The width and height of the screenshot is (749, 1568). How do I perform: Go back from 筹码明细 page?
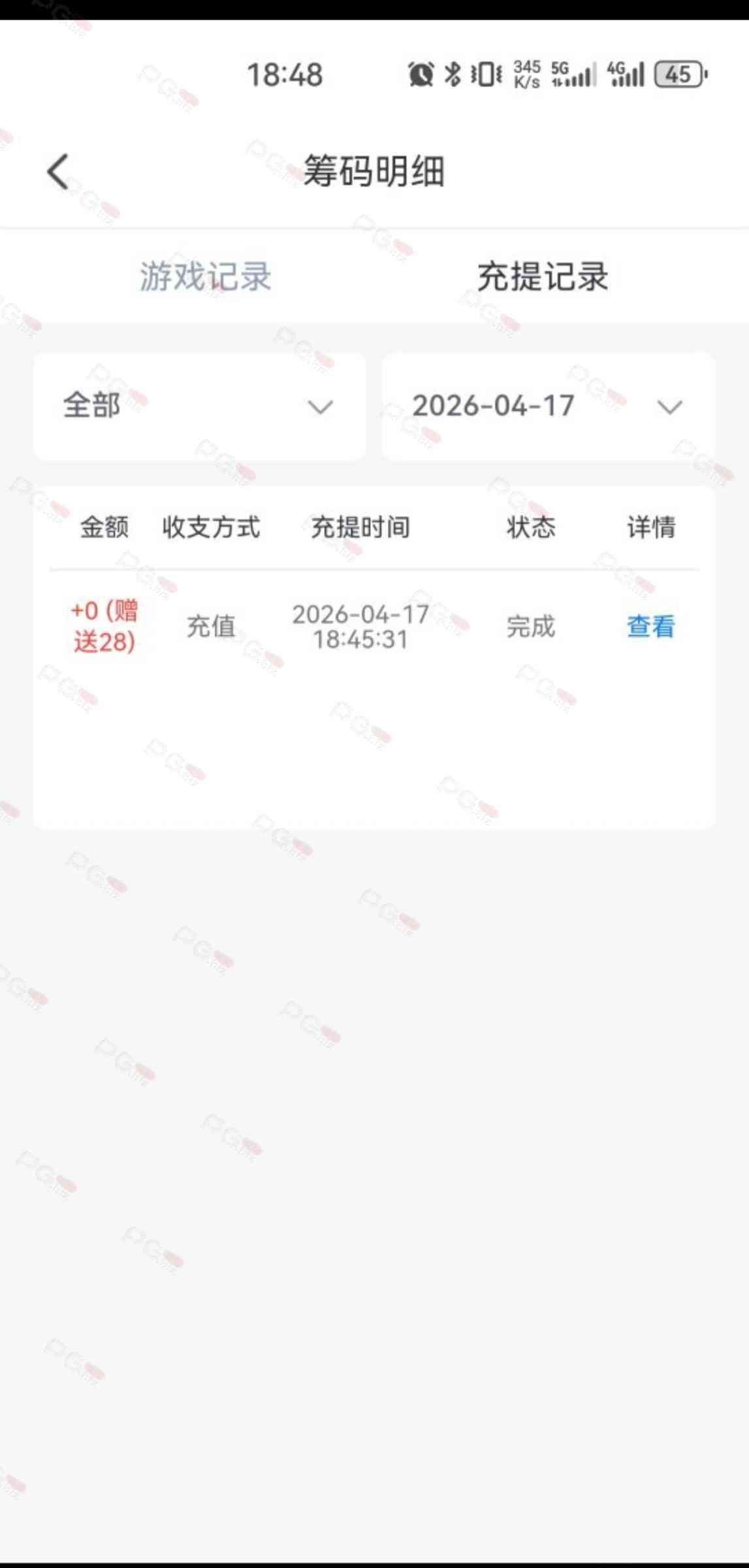click(58, 172)
